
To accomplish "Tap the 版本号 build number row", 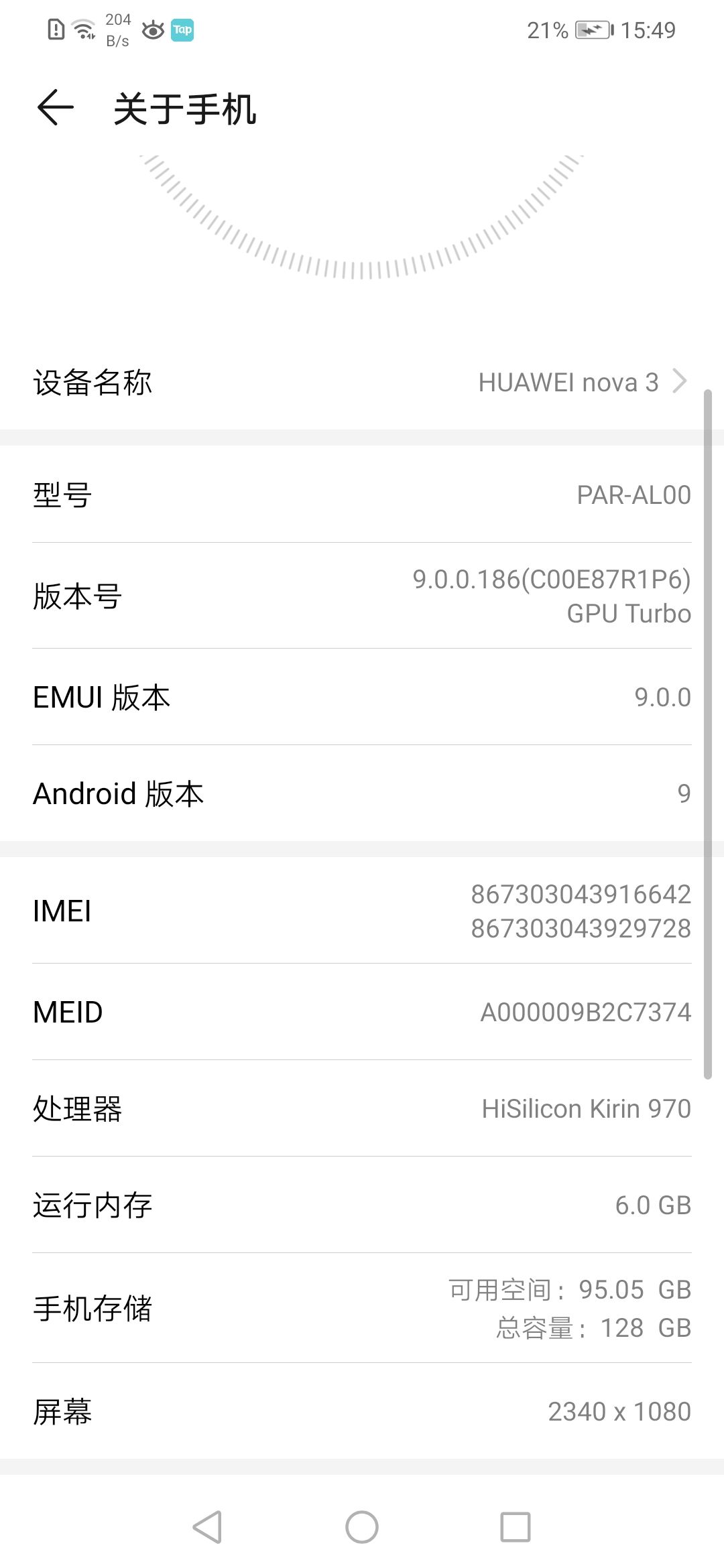I will click(x=362, y=596).
